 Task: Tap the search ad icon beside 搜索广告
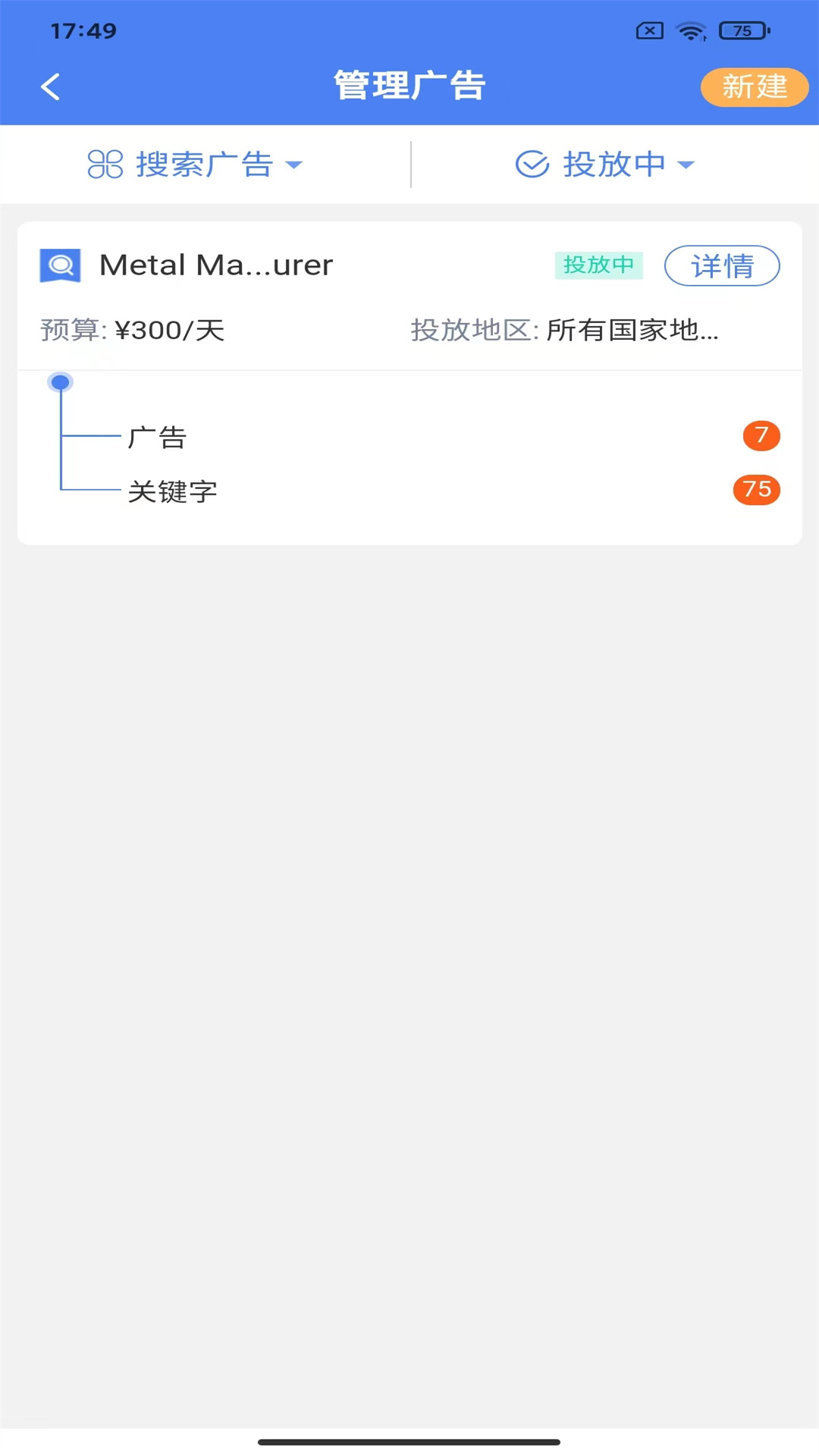pyautogui.click(x=105, y=164)
